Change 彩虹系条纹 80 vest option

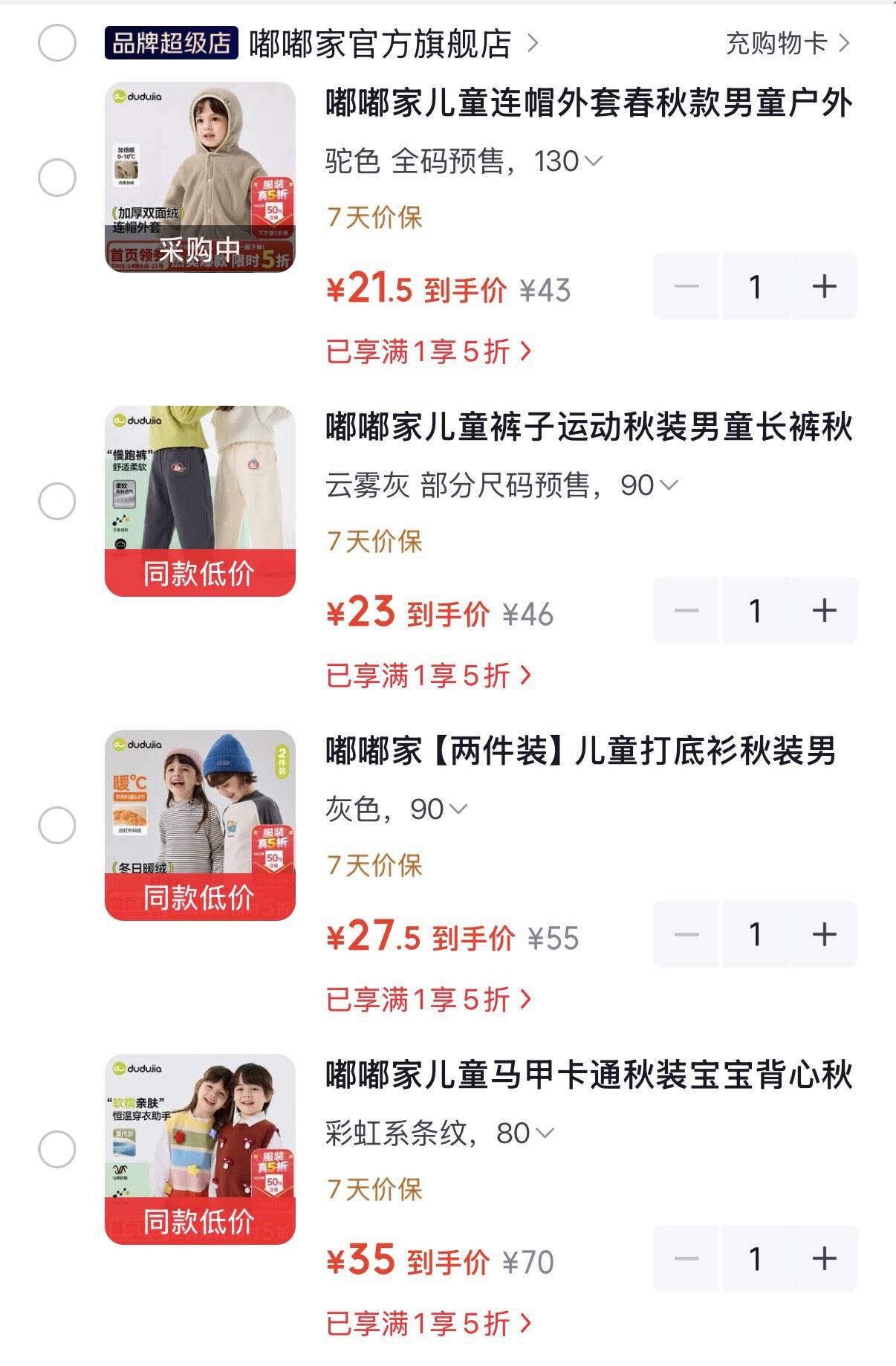coord(440,1133)
